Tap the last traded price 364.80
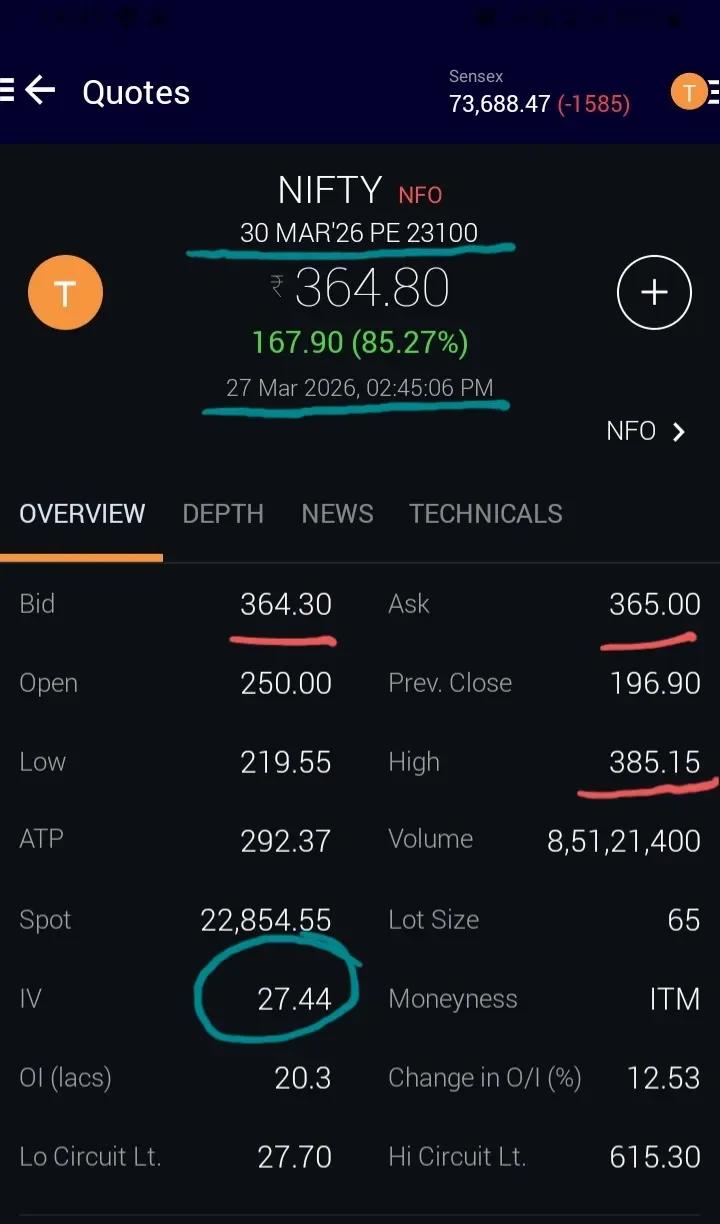 click(371, 288)
